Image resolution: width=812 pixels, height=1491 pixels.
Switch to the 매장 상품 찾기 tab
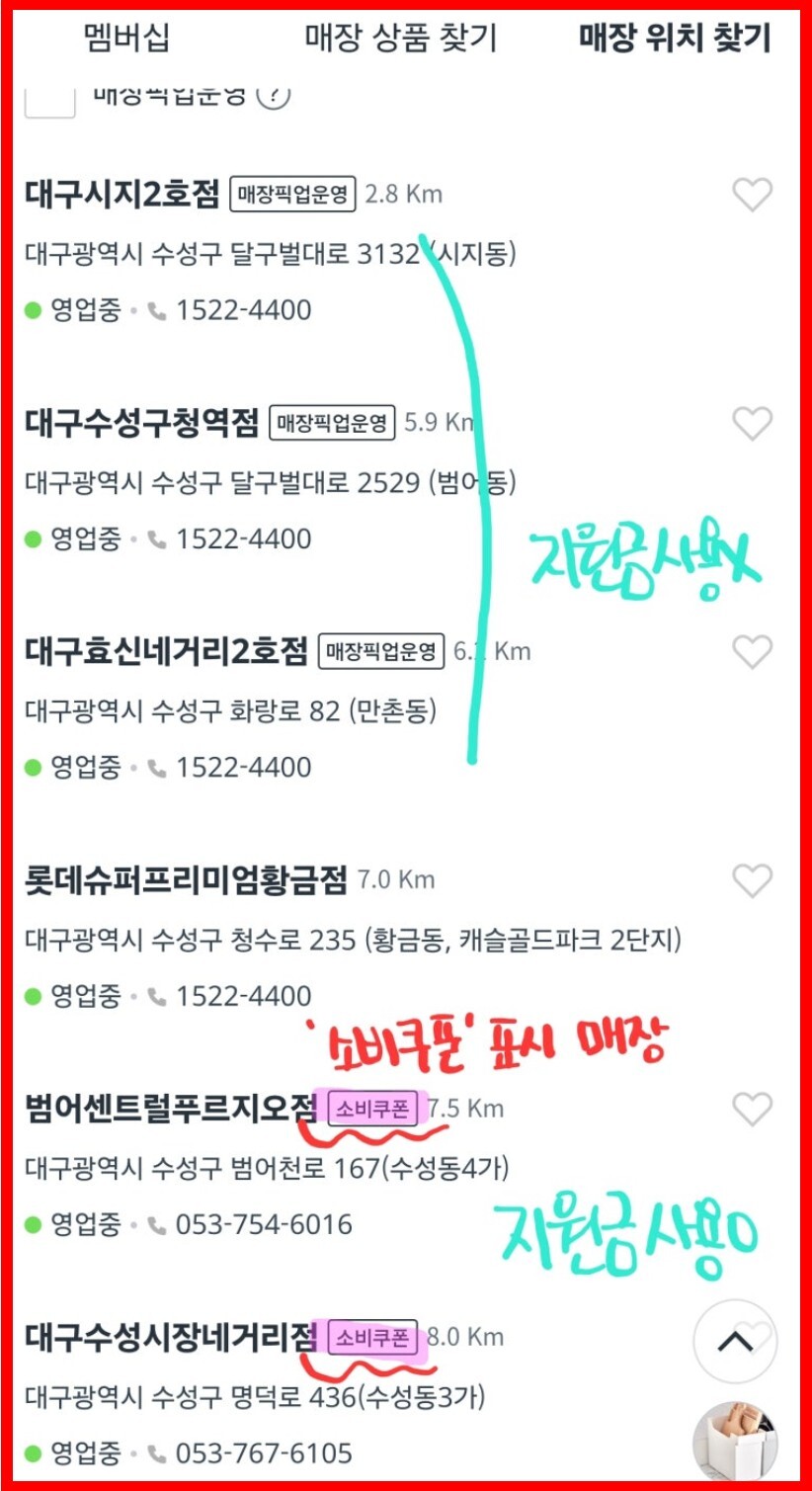pyautogui.click(x=401, y=38)
